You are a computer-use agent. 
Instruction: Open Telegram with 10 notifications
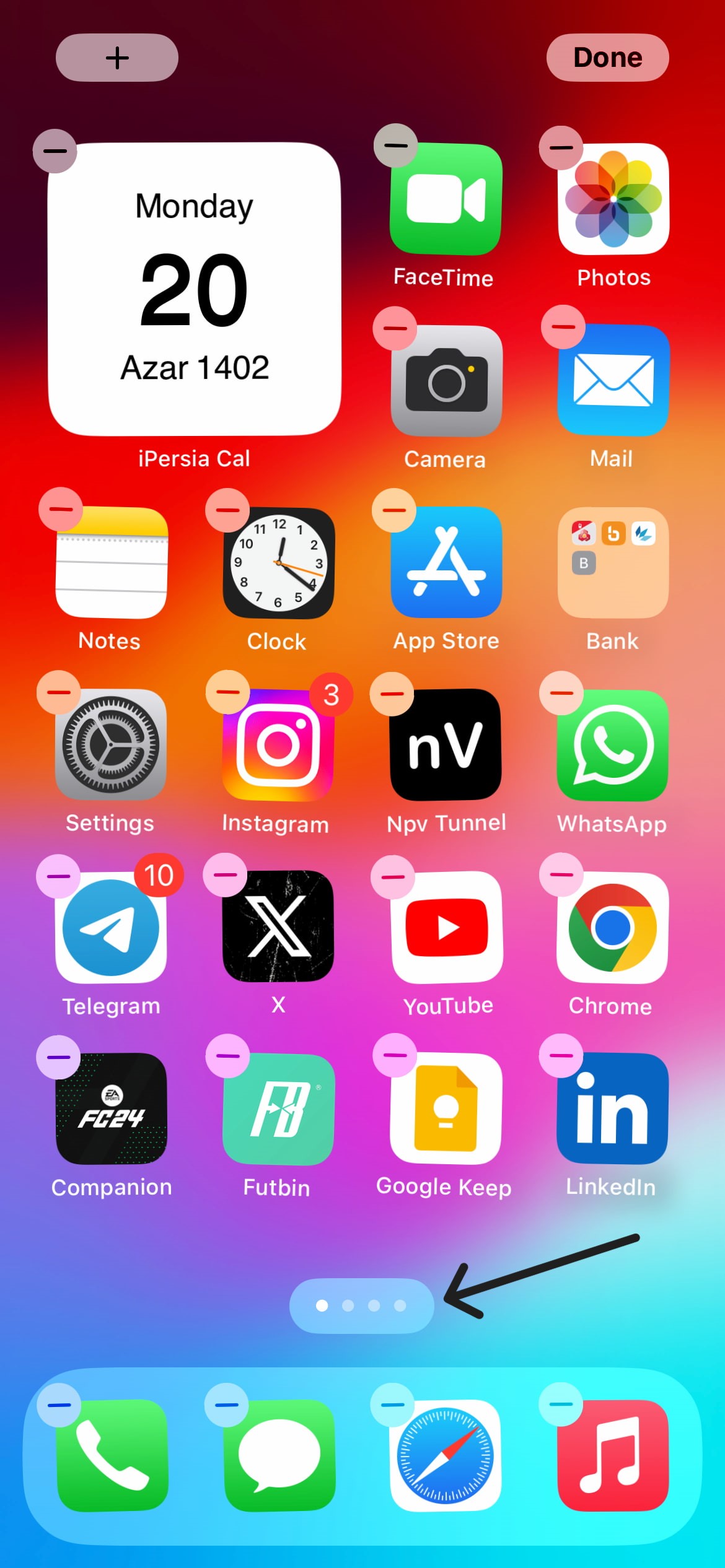click(x=112, y=926)
